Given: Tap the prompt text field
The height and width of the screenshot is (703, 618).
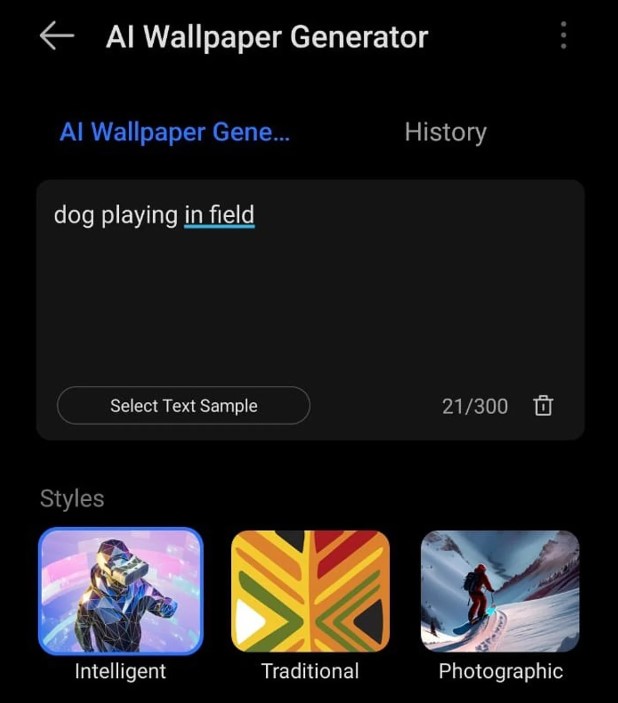Looking at the screenshot, I should pos(310,290).
